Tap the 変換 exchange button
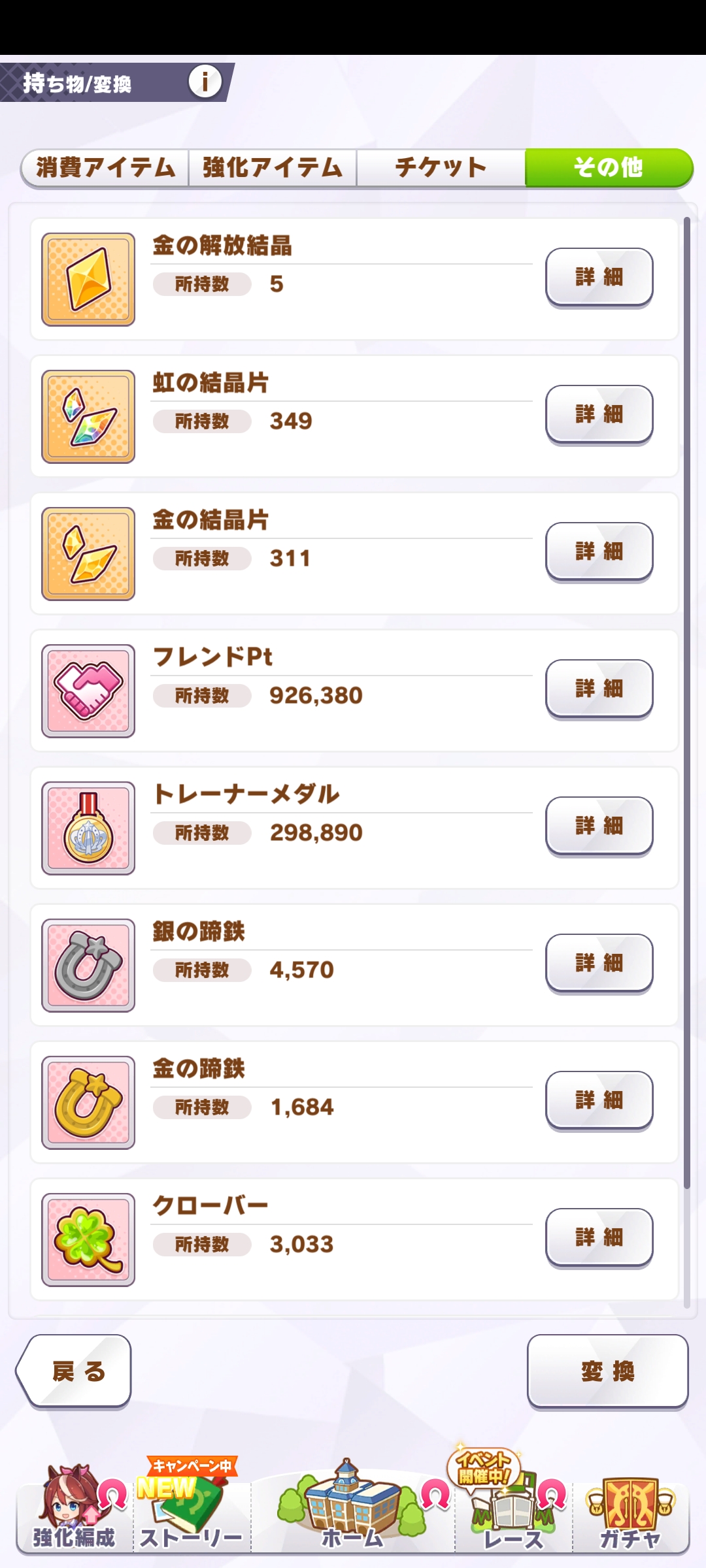The width and height of the screenshot is (706, 1568). point(607,1371)
